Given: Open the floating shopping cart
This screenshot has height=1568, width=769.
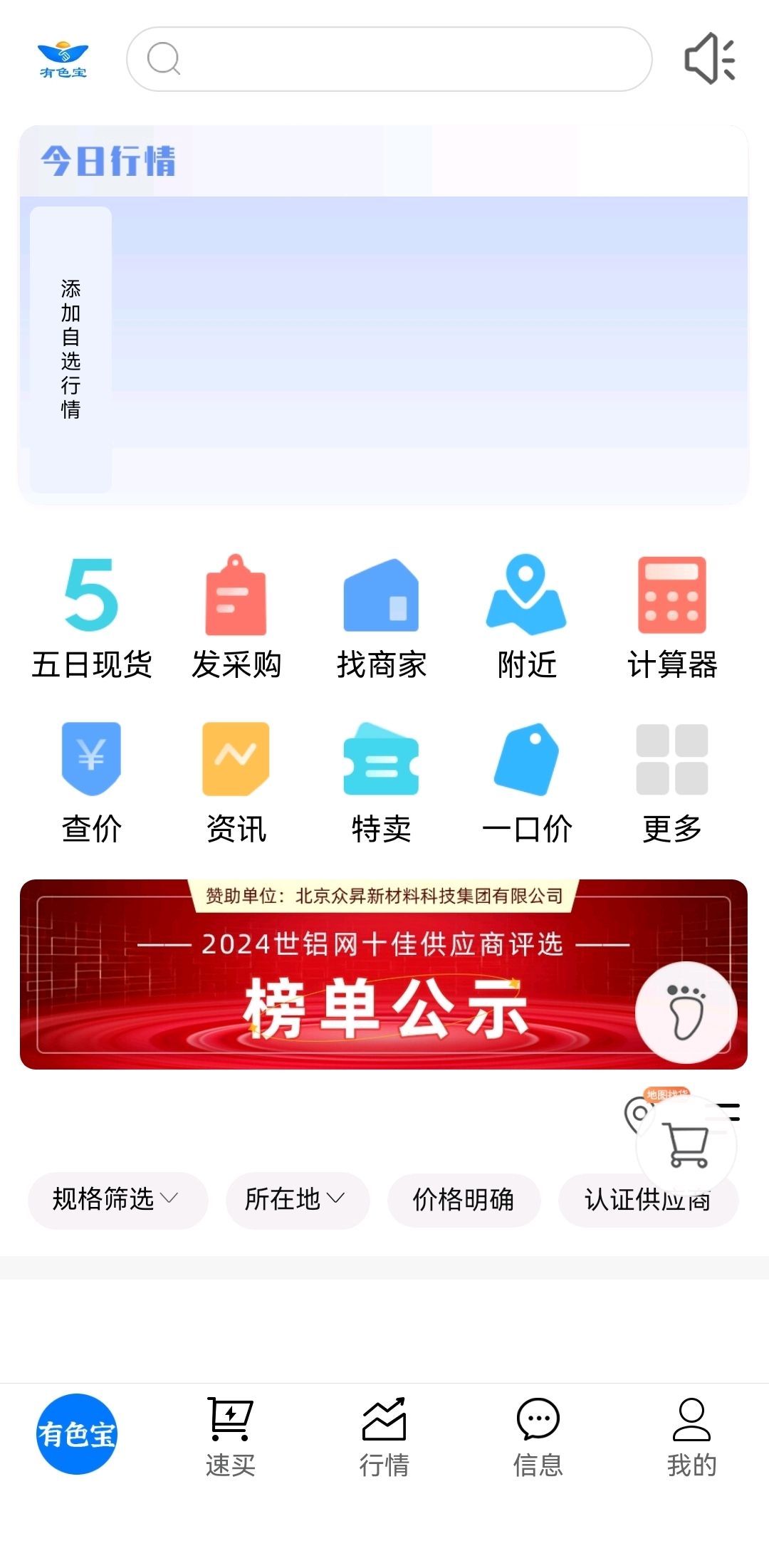Looking at the screenshot, I should [x=686, y=1145].
